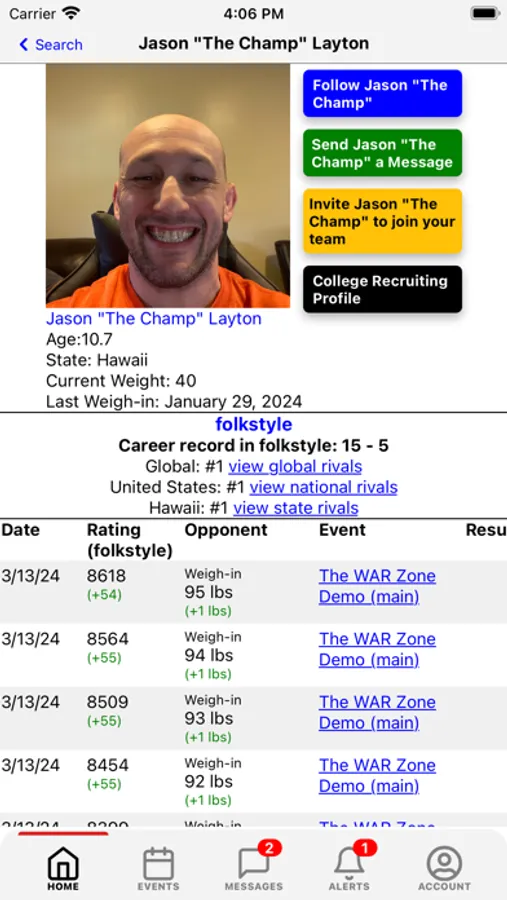The image size is (507, 900).
Task: Open College Recruiting Profile
Action: (382, 289)
